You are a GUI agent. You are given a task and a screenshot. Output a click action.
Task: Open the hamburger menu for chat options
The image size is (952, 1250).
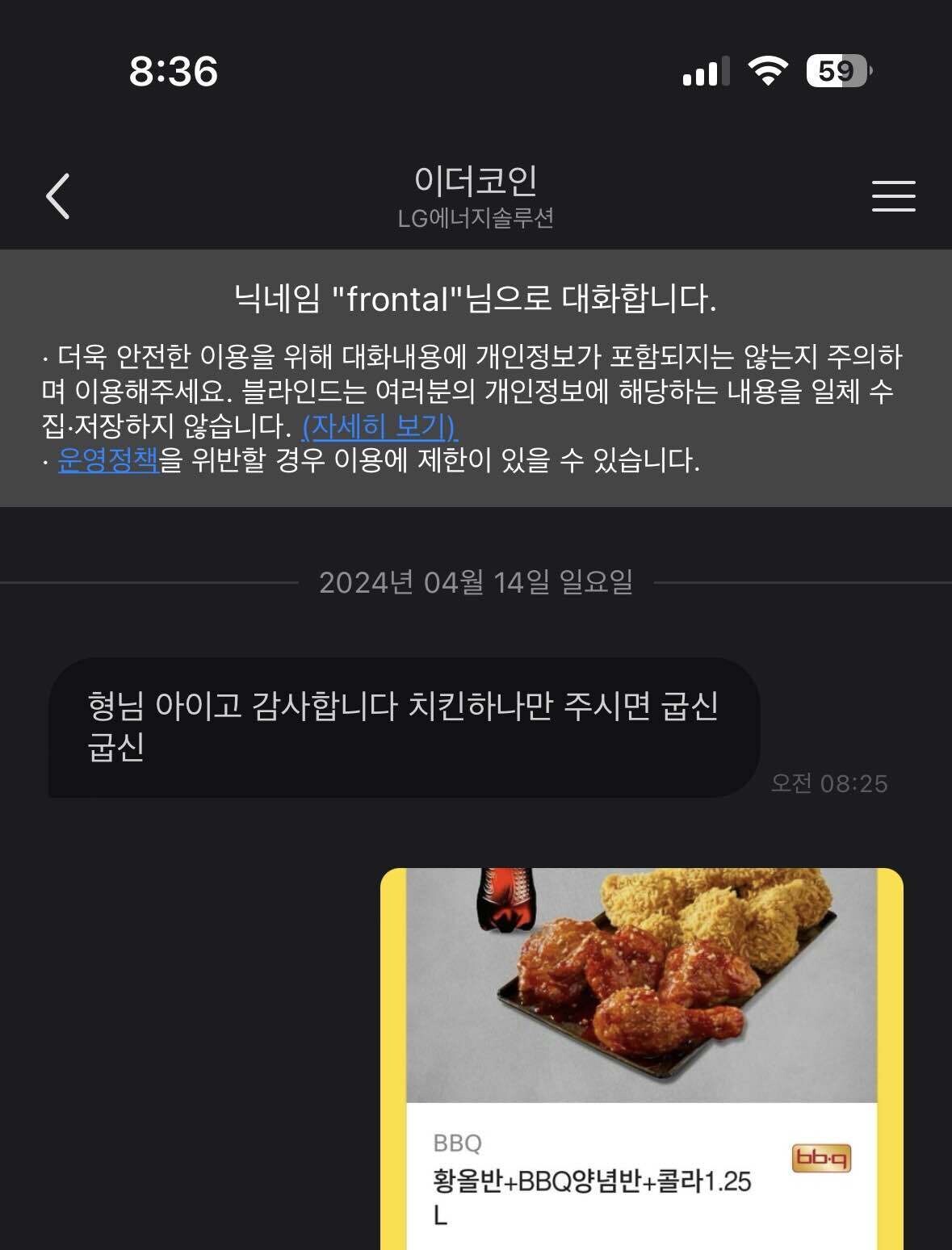[893, 196]
